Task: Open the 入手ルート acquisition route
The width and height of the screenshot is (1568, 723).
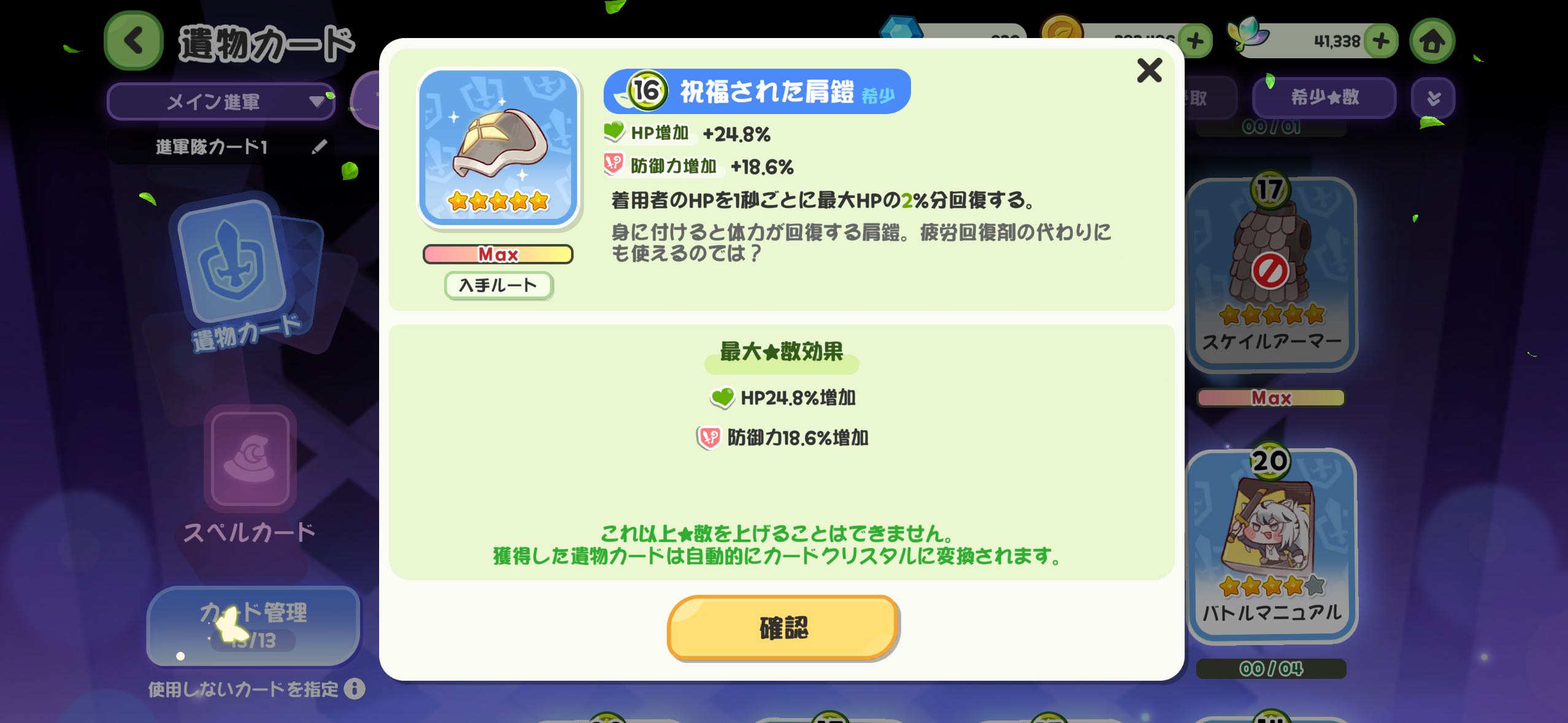Action: pos(498,285)
